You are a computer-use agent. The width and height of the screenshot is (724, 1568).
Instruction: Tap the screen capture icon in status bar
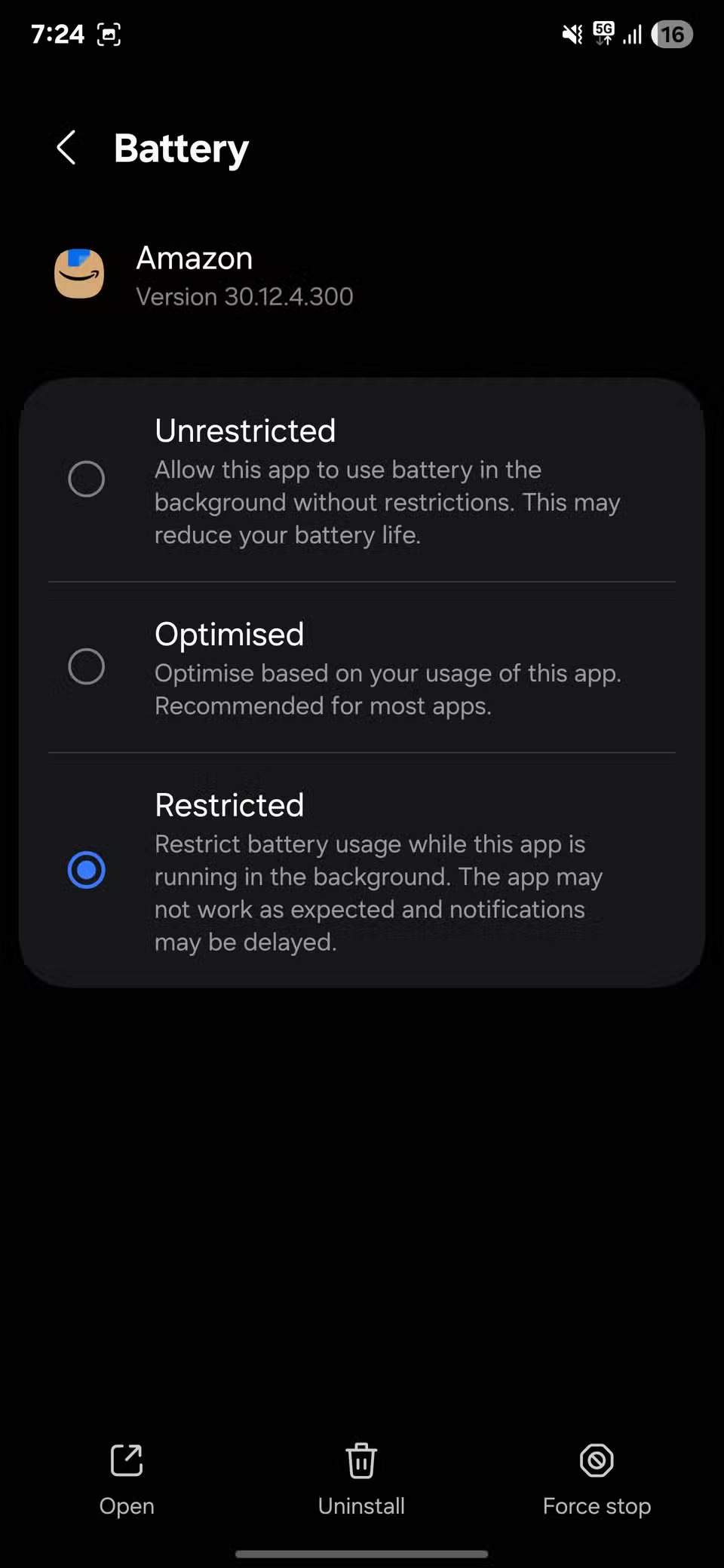pyautogui.click(x=108, y=34)
